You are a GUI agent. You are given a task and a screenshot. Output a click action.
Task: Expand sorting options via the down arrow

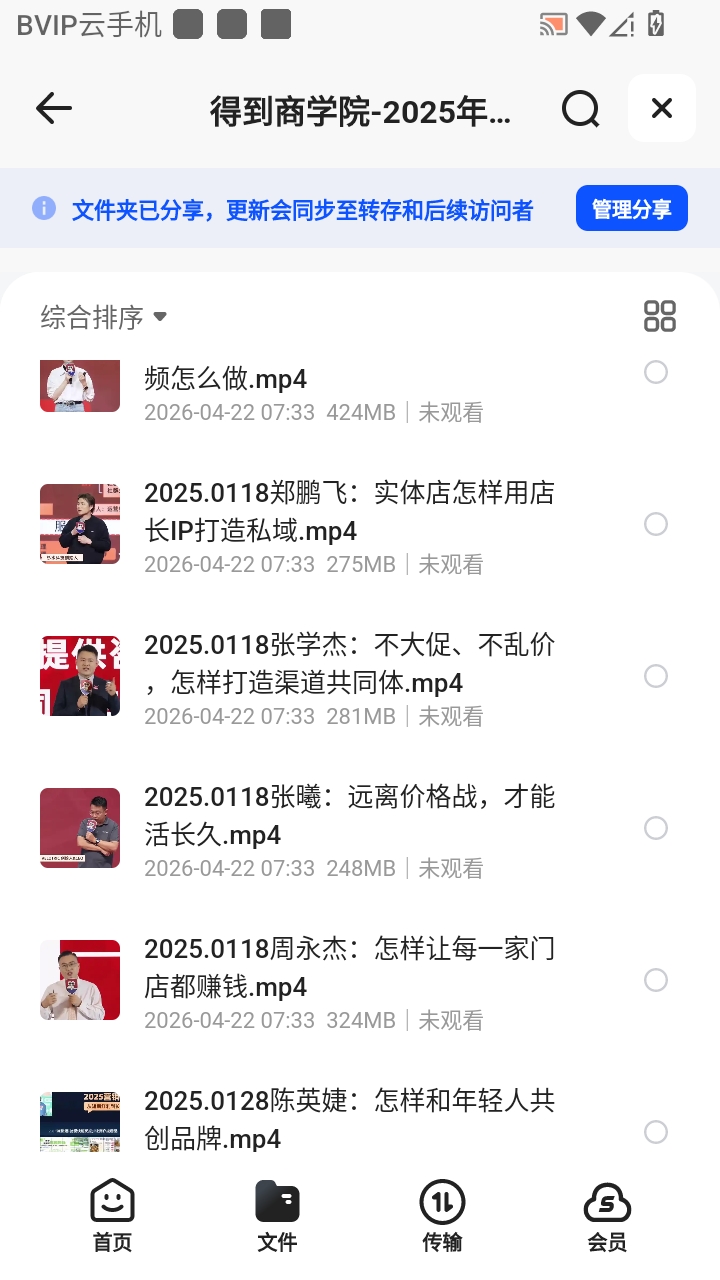click(x=160, y=317)
